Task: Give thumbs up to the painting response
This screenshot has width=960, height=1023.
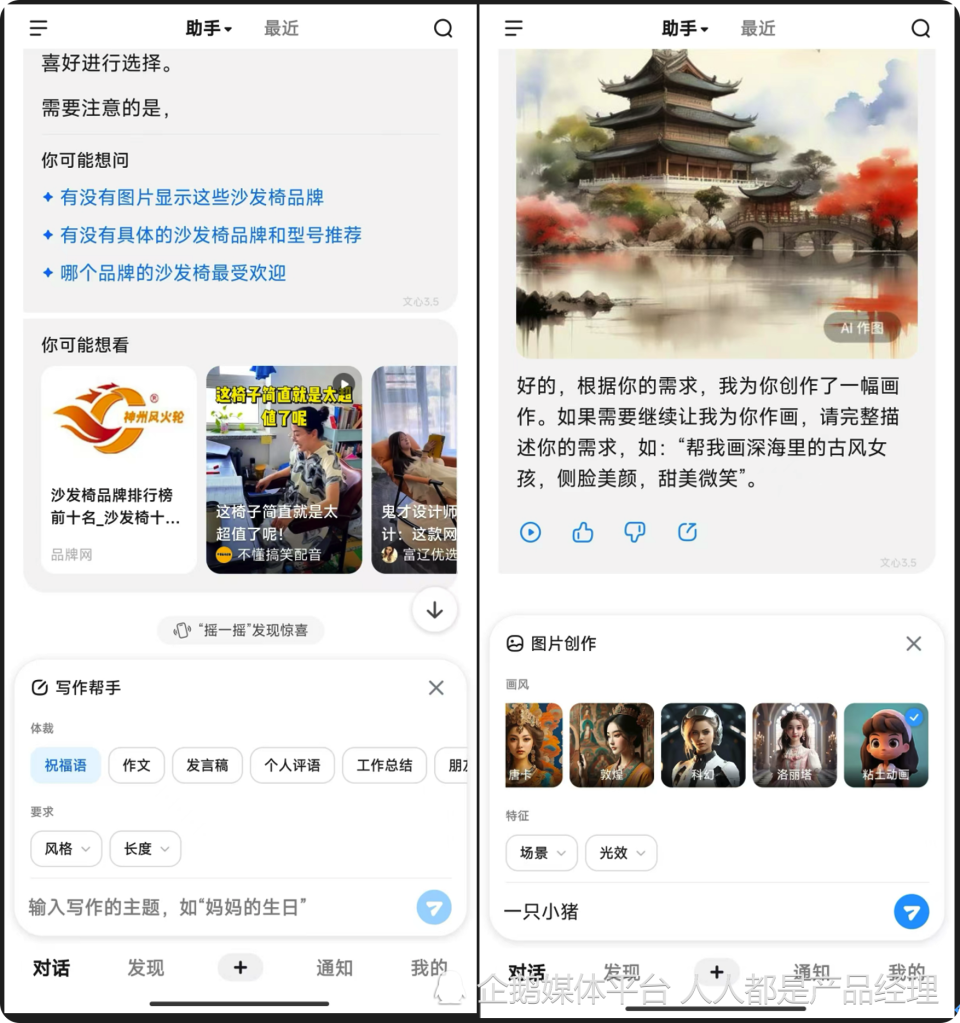Action: point(583,532)
